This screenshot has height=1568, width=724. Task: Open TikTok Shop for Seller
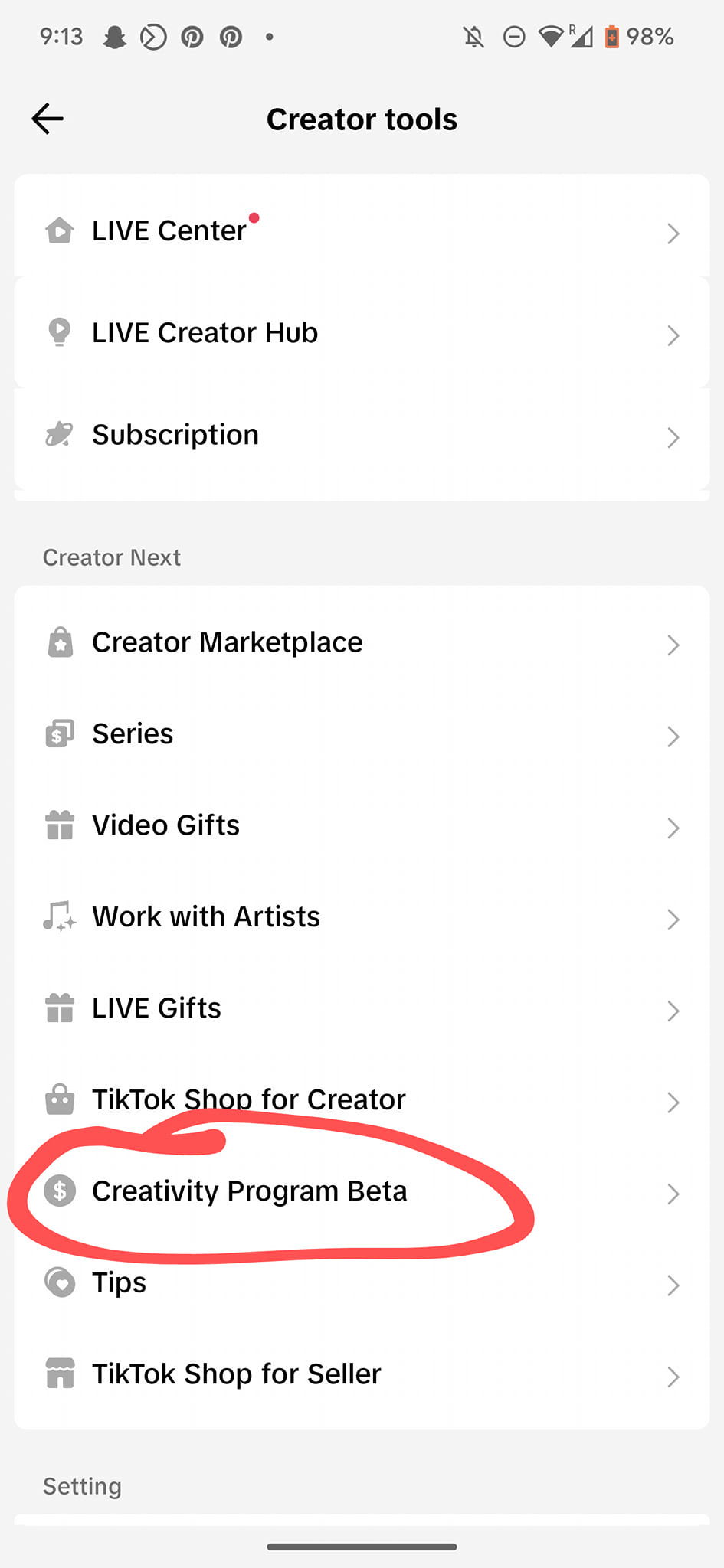point(360,1375)
